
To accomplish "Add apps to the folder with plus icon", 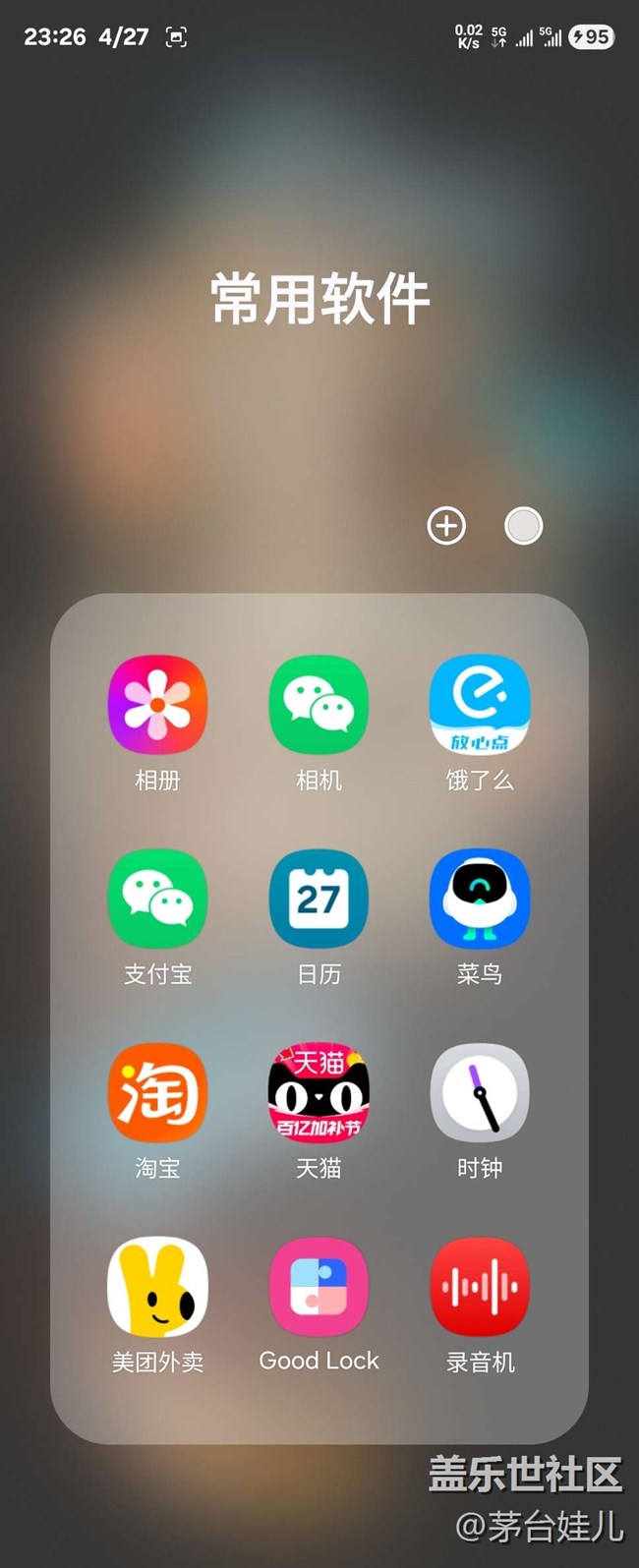I will point(446,526).
